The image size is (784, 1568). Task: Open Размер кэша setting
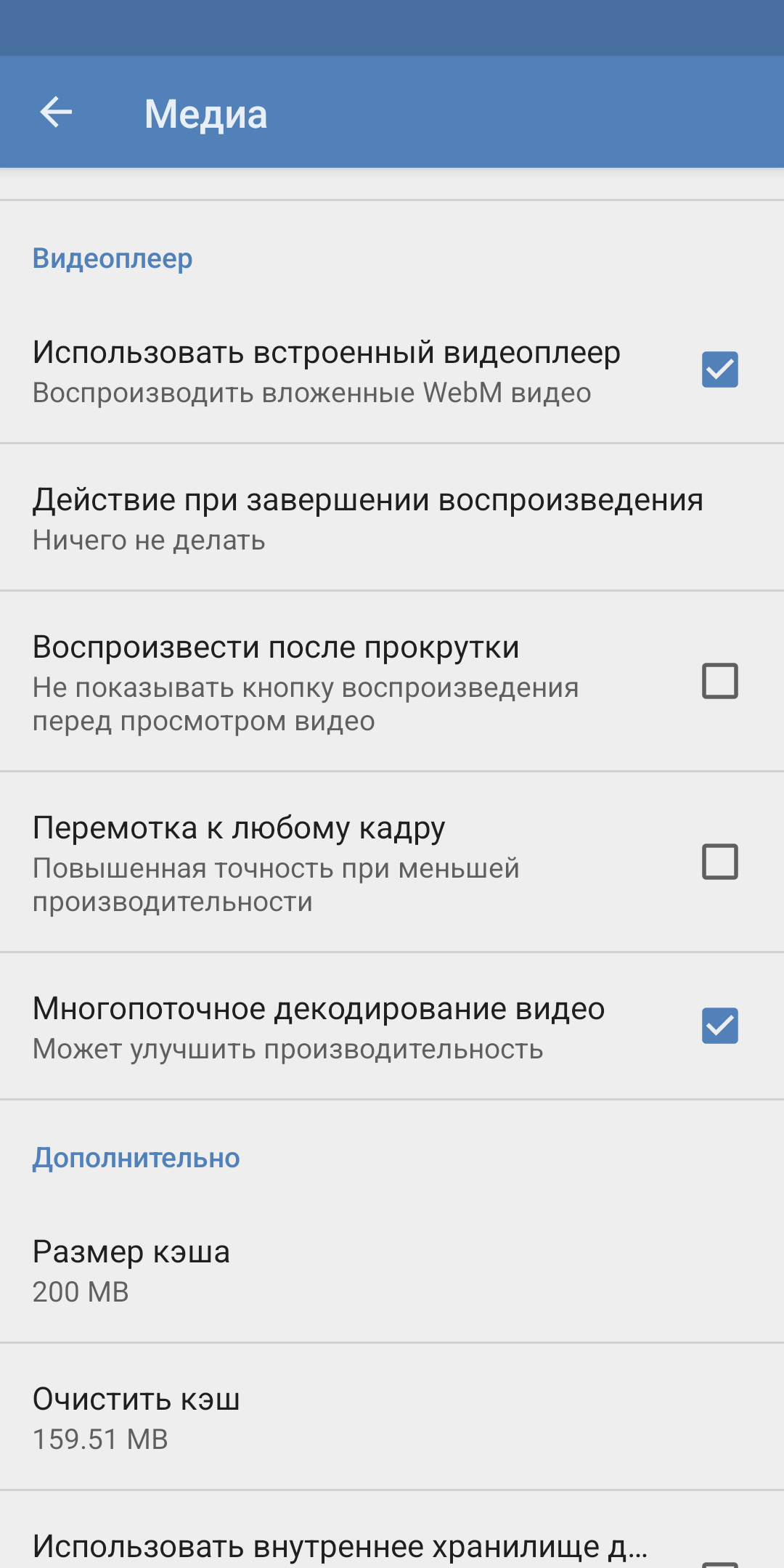pos(131,1270)
